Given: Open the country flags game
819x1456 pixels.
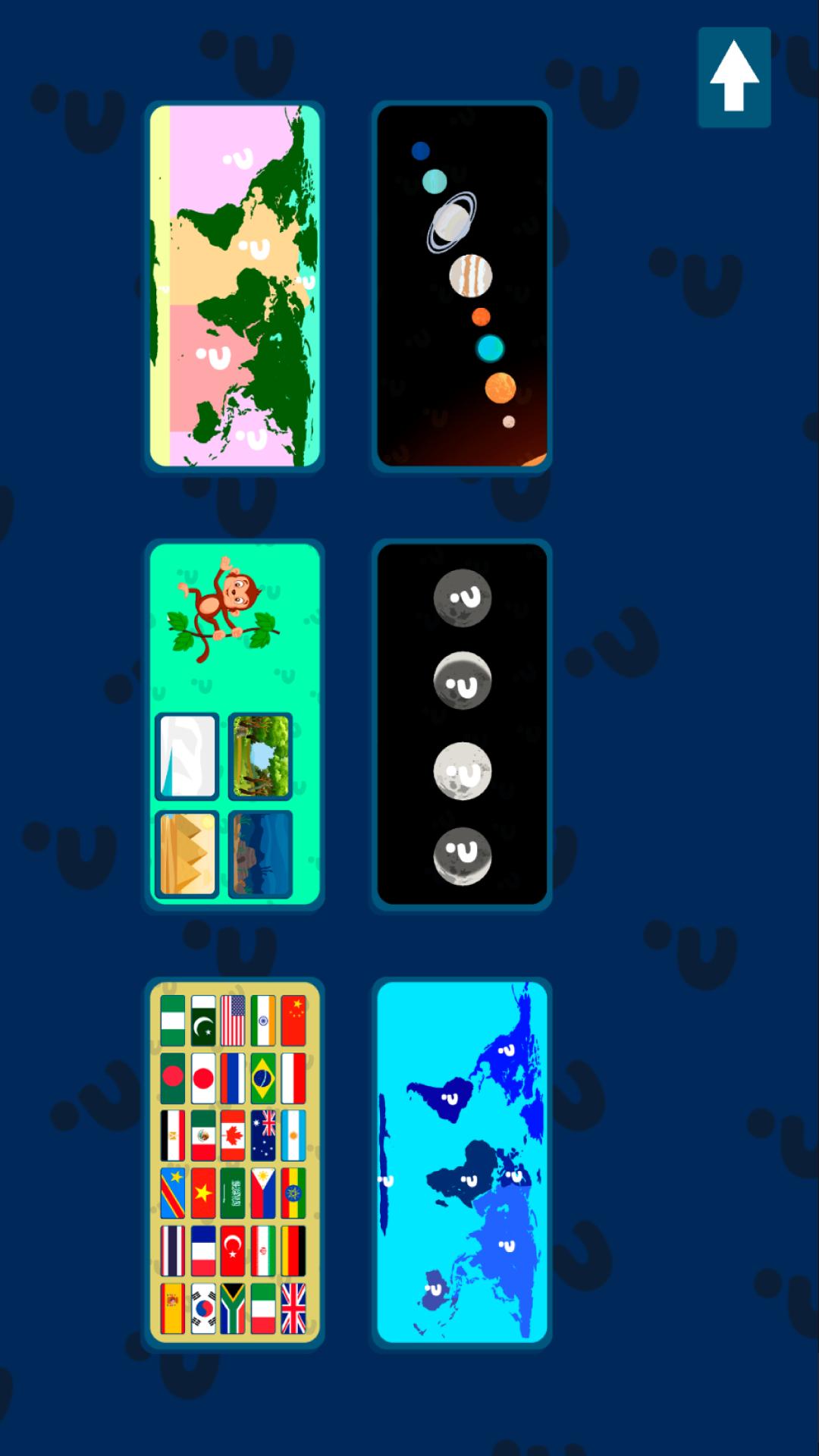Looking at the screenshot, I should coord(234,1163).
